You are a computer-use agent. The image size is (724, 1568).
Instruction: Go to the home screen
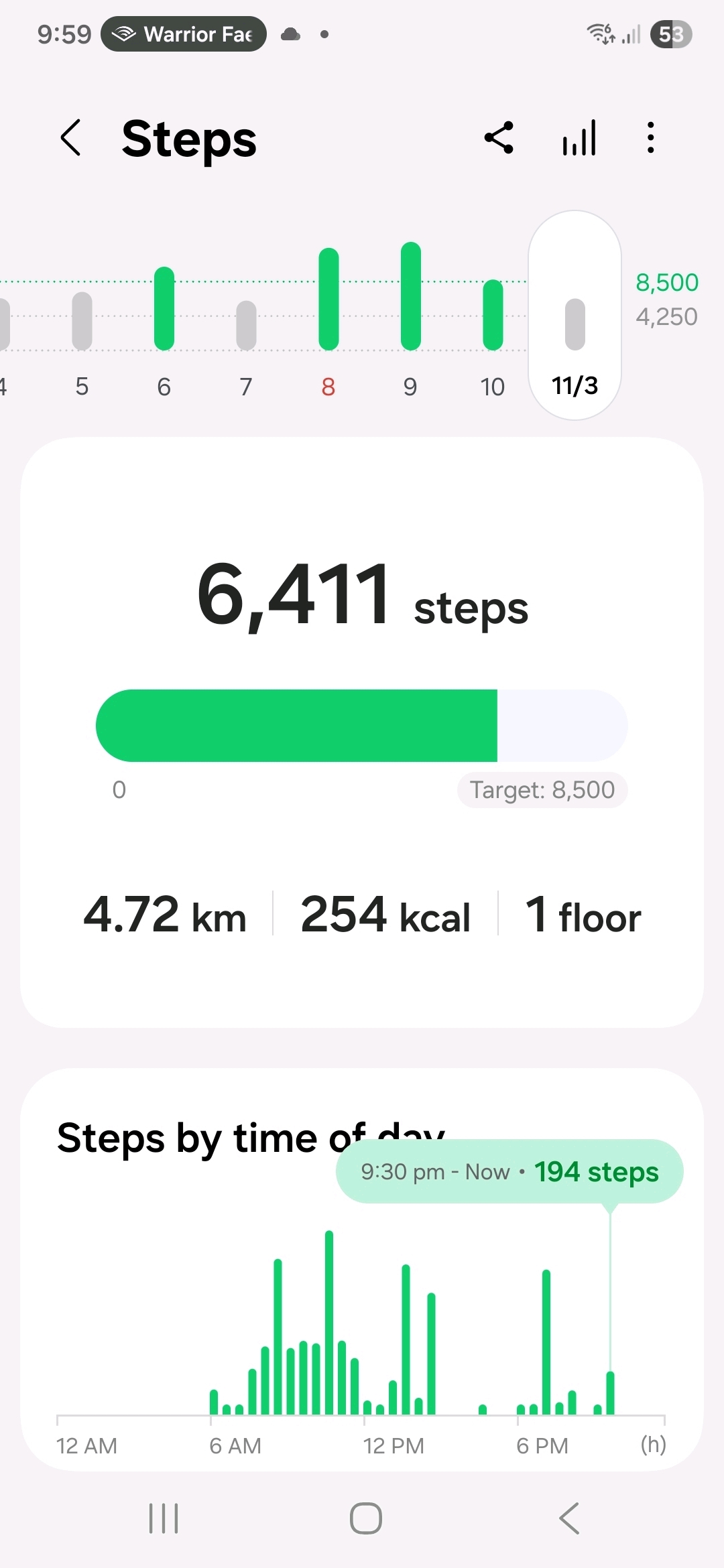coord(365,1518)
